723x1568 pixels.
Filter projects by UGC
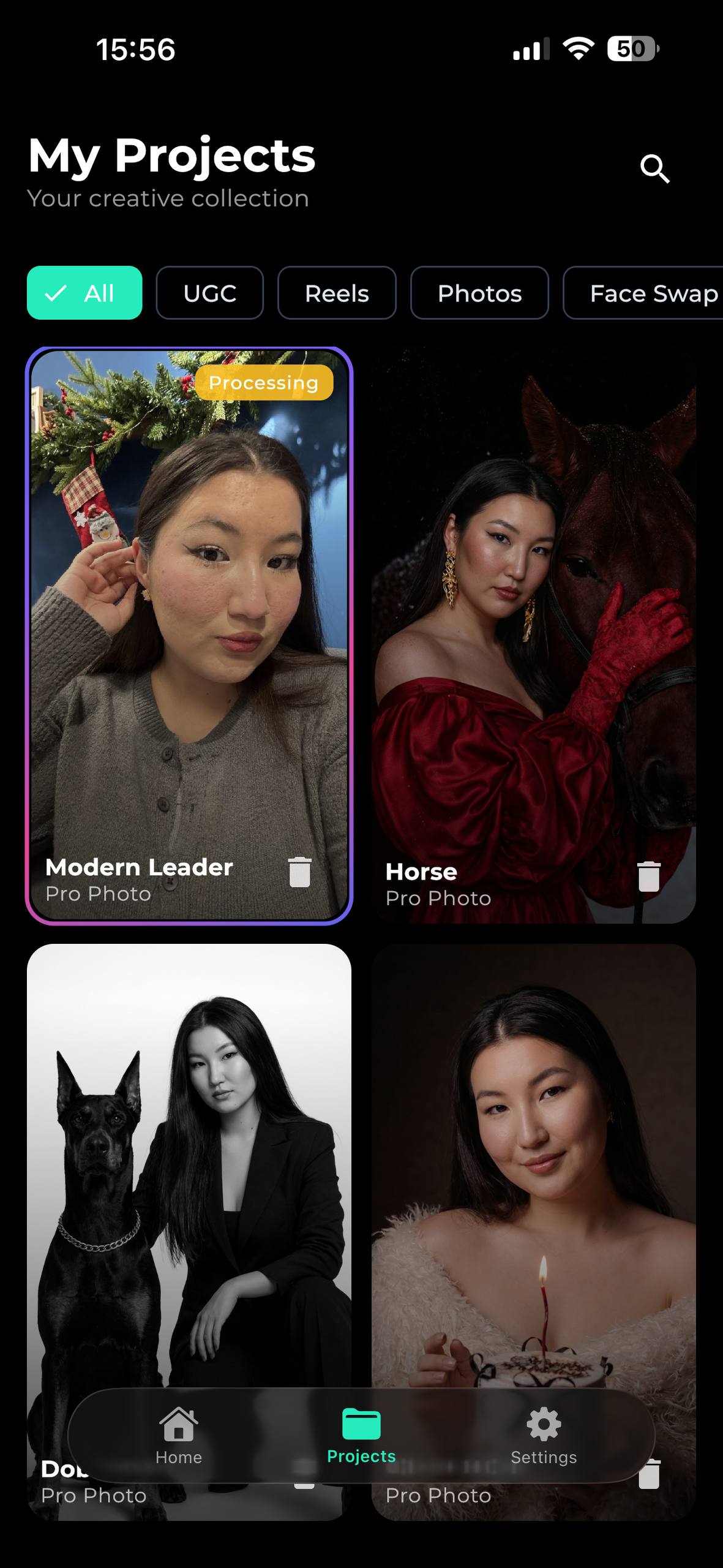click(209, 293)
